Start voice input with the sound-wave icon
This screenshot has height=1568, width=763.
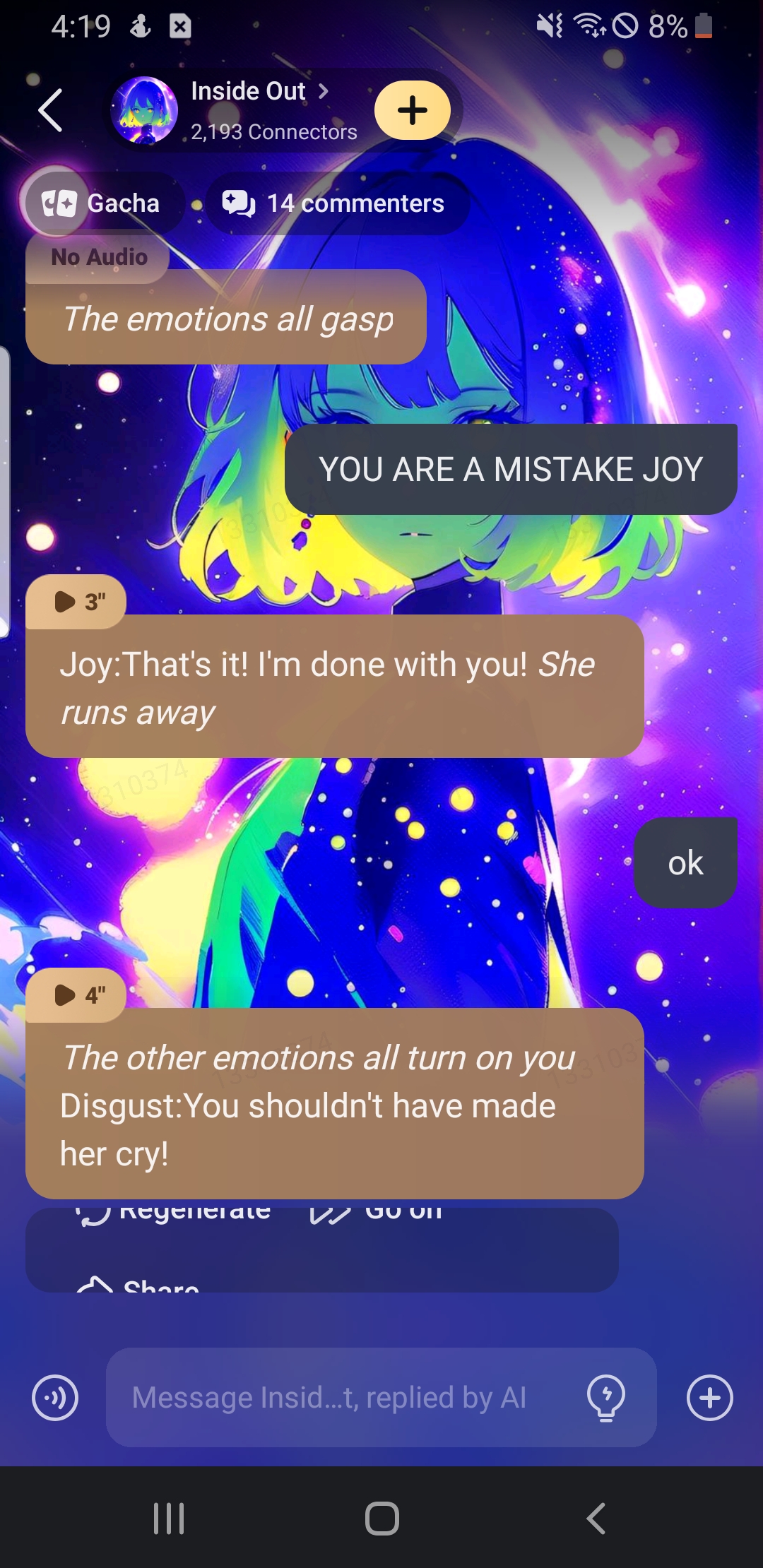pyautogui.click(x=55, y=1397)
